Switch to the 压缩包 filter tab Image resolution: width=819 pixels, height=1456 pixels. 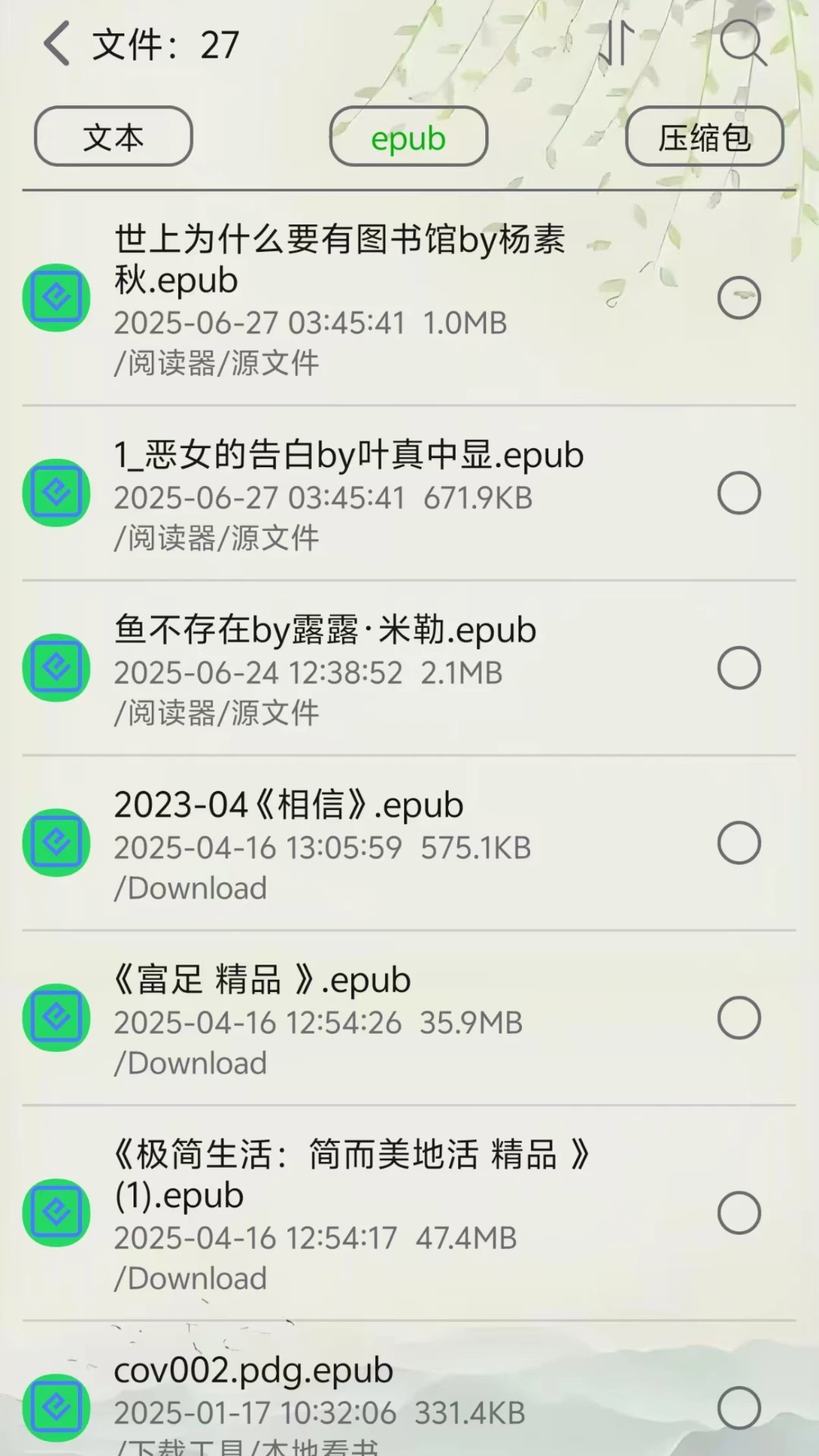pos(703,137)
